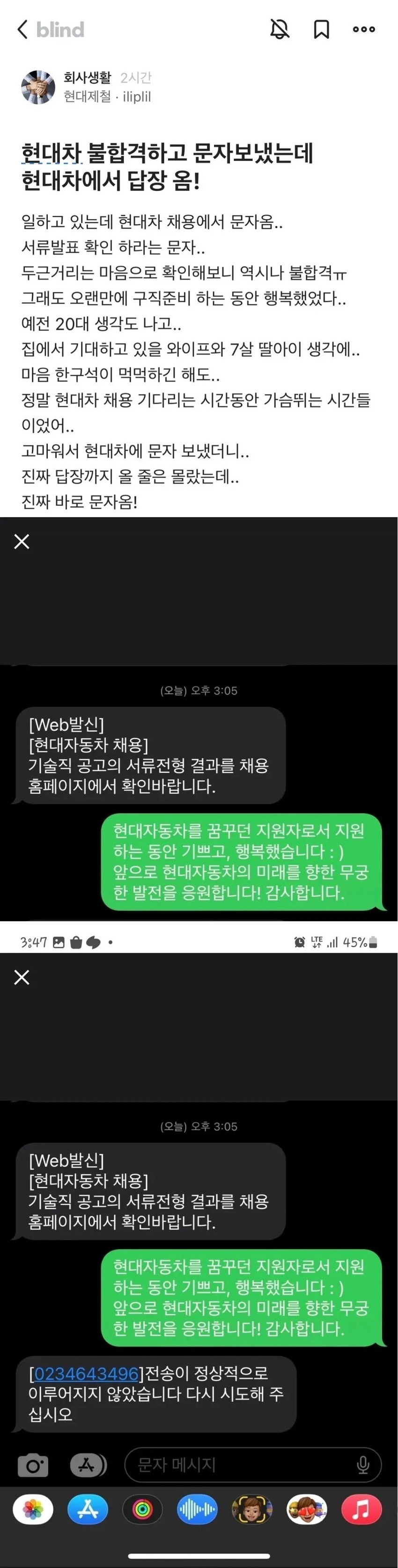Open the three-dot overflow menu
398x1568 pixels.
tap(363, 29)
